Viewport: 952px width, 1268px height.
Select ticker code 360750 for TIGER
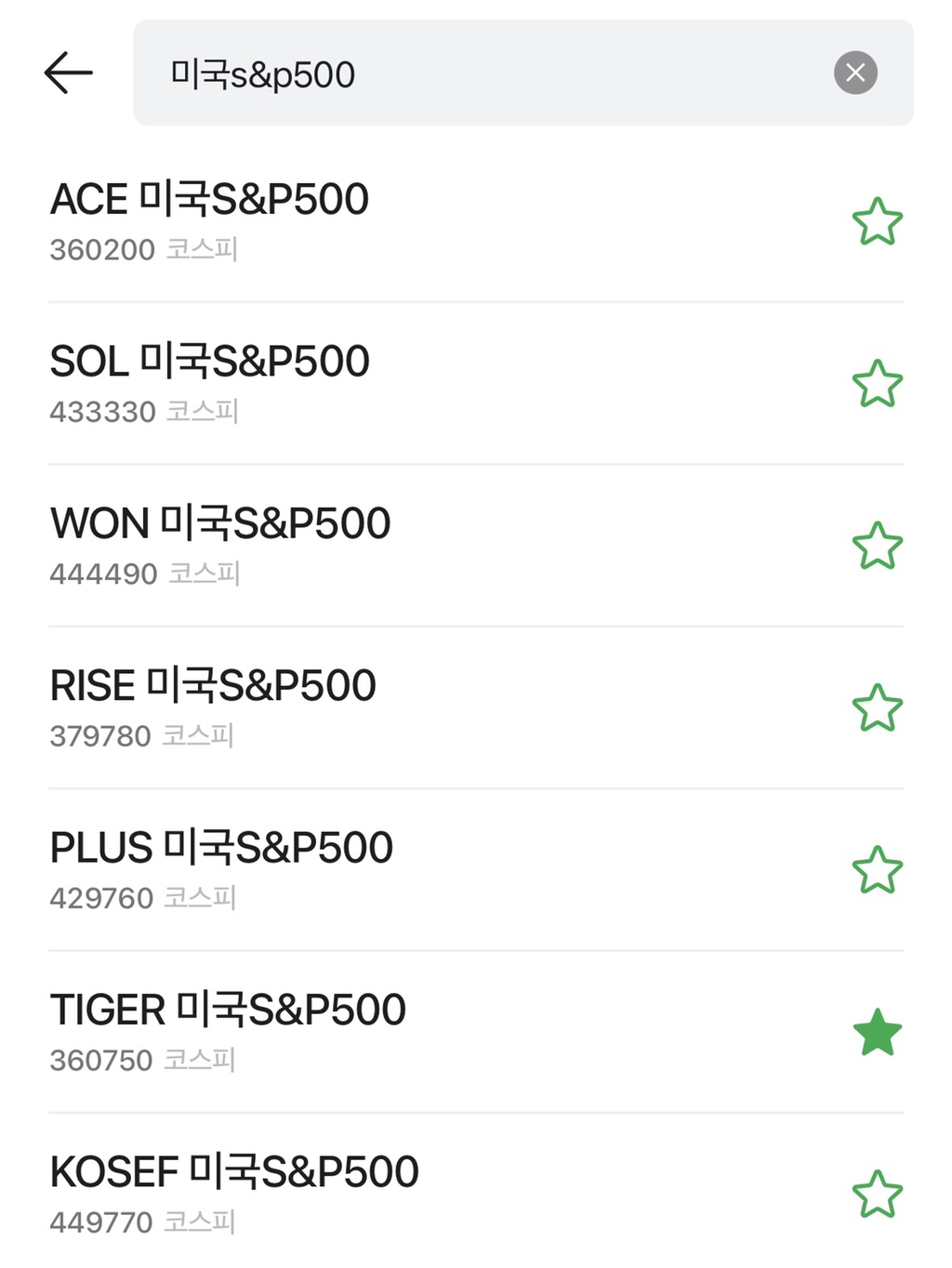[99, 1059]
